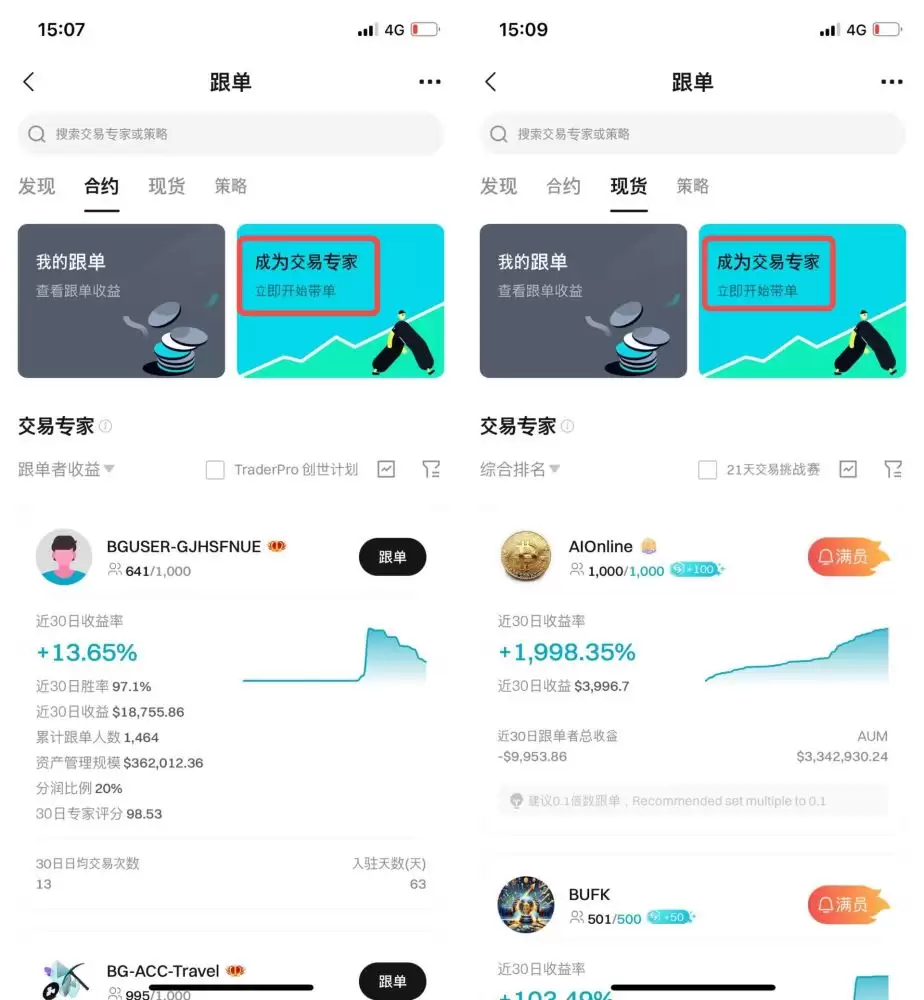Check the 21天交易挑战赛 checkbox
The height and width of the screenshot is (1000, 924).
708,469
